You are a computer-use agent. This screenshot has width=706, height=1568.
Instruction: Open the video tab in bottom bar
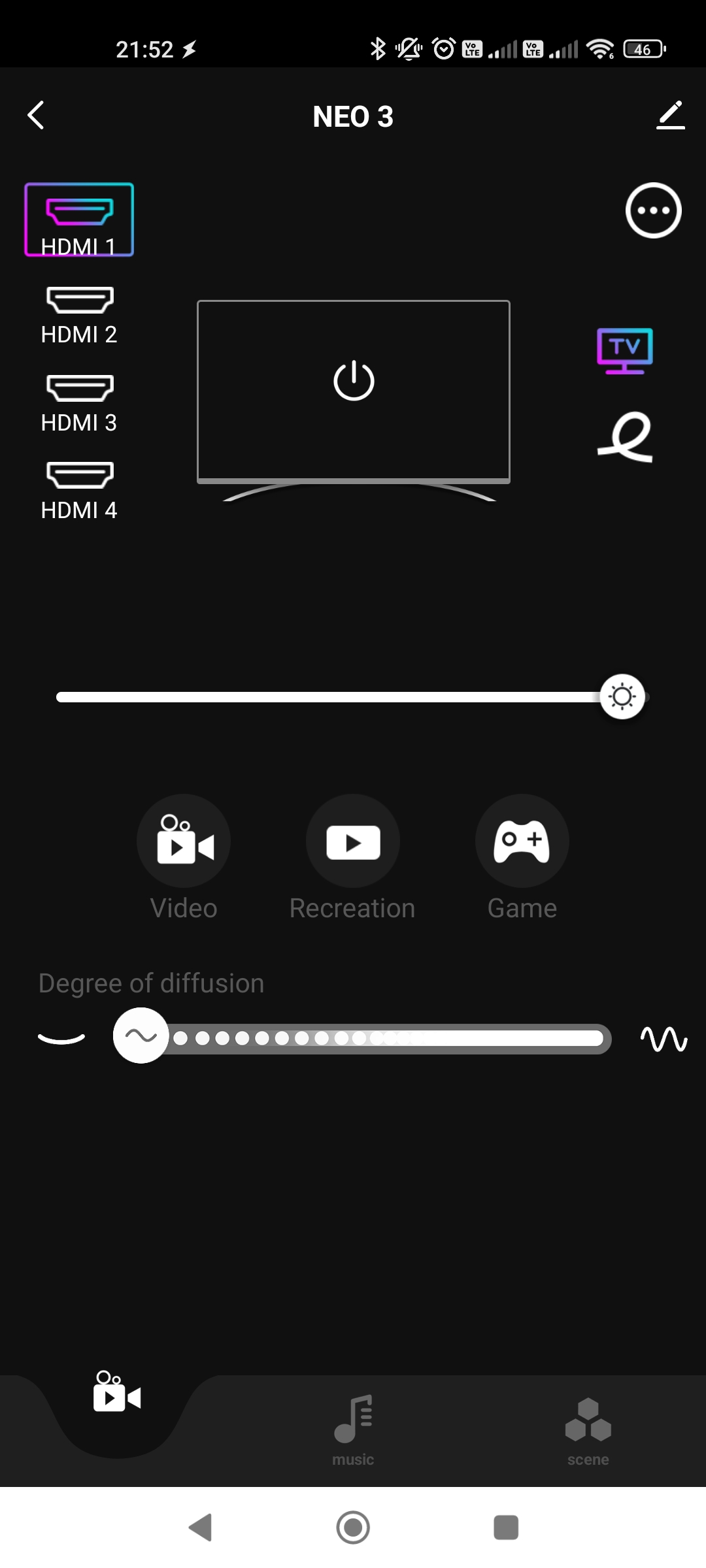click(118, 1392)
